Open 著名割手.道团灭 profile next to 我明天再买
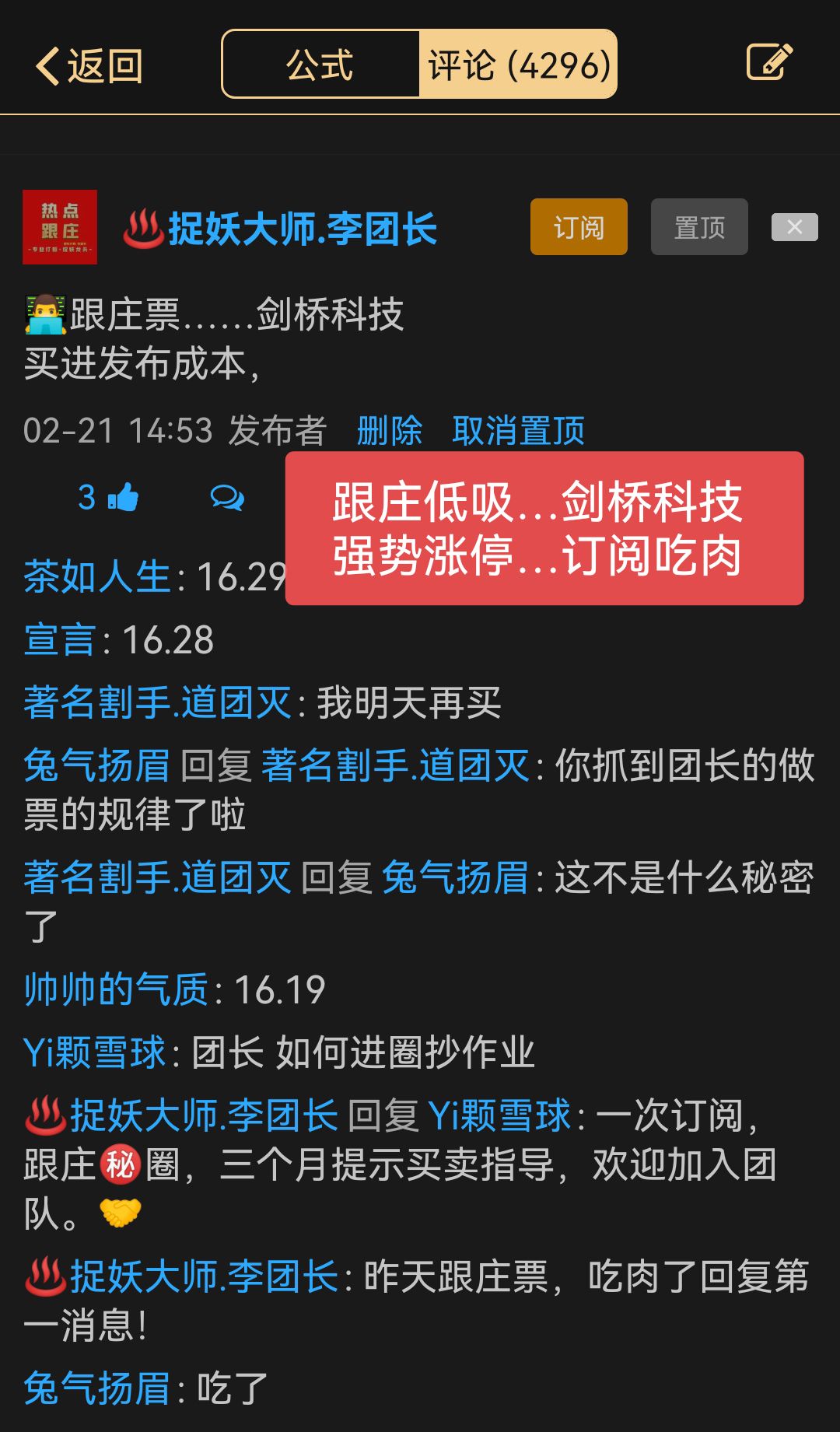Viewport: 840px width, 1432px height. pos(158,702)
